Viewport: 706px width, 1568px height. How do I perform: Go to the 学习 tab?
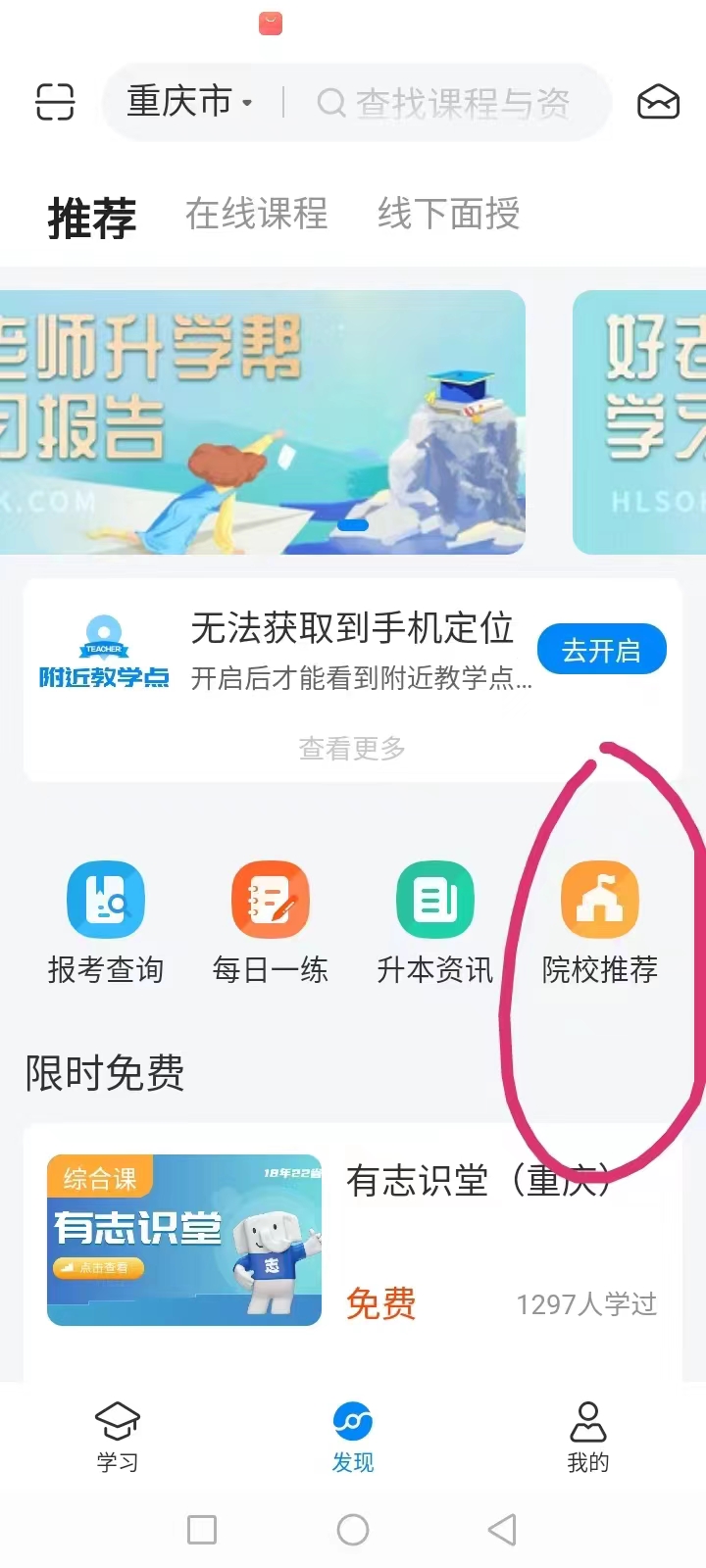117,1437
